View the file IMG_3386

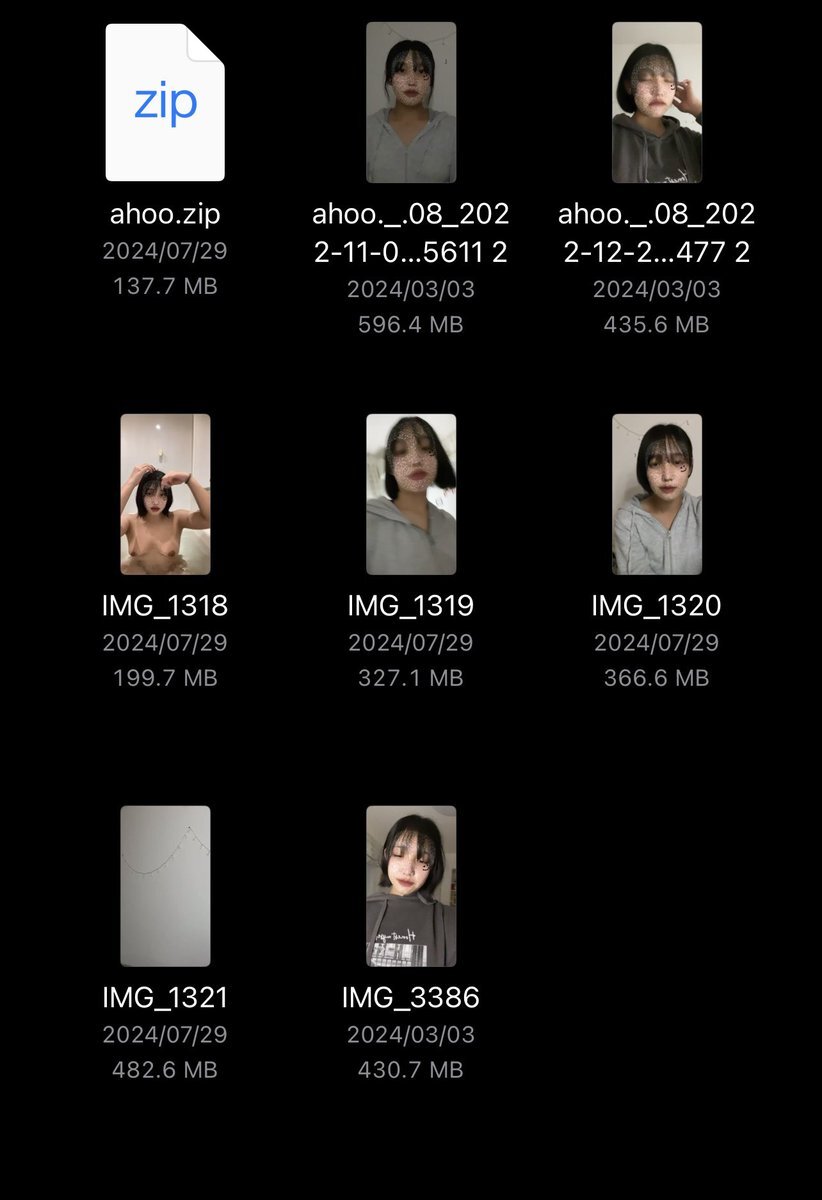tap(411, 886)
